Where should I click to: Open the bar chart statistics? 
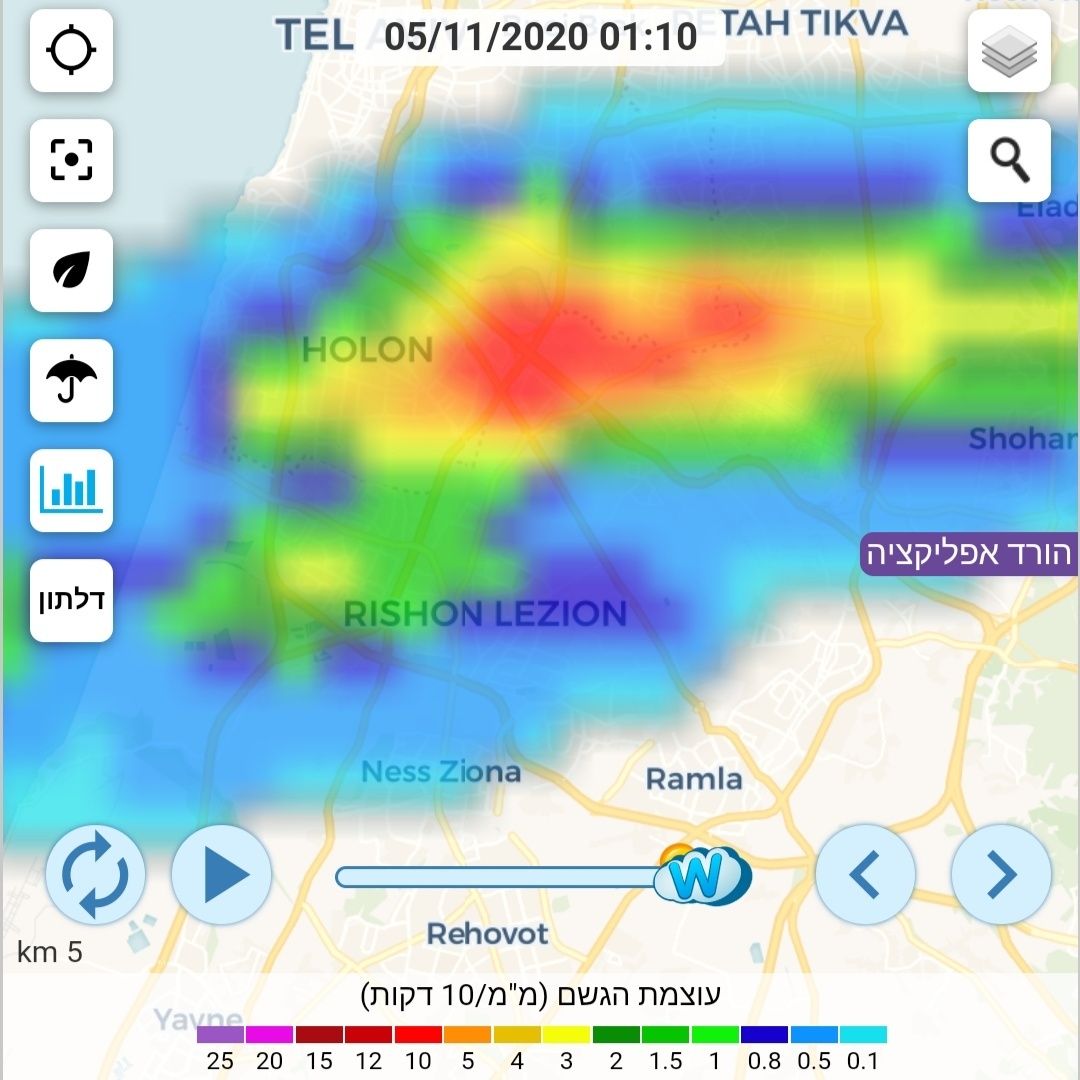pyautogui.click(x=71, y=490)
